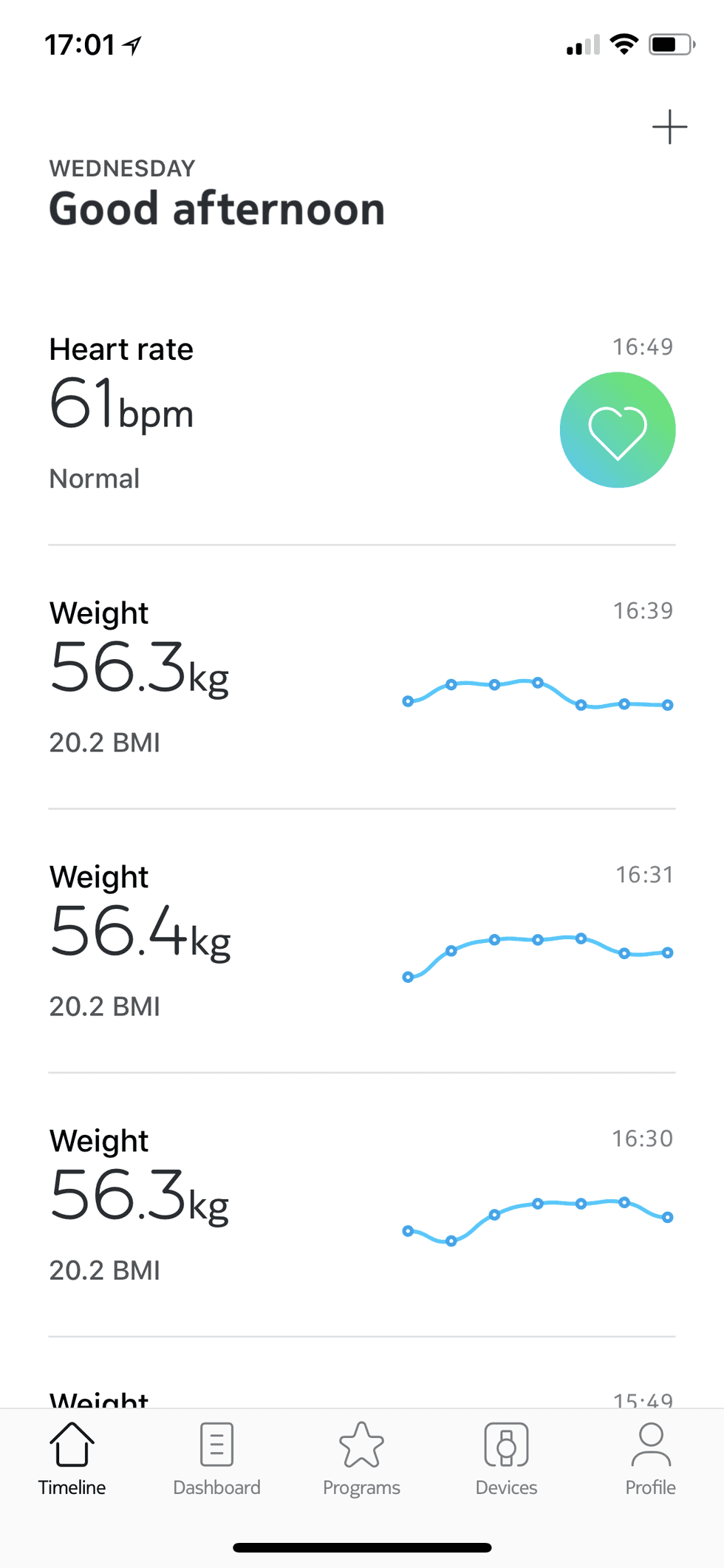Screen dimensions: 724x1568
Task: View the 16:31 Weight 56.4 kg entry
Action: click(362, 940)
